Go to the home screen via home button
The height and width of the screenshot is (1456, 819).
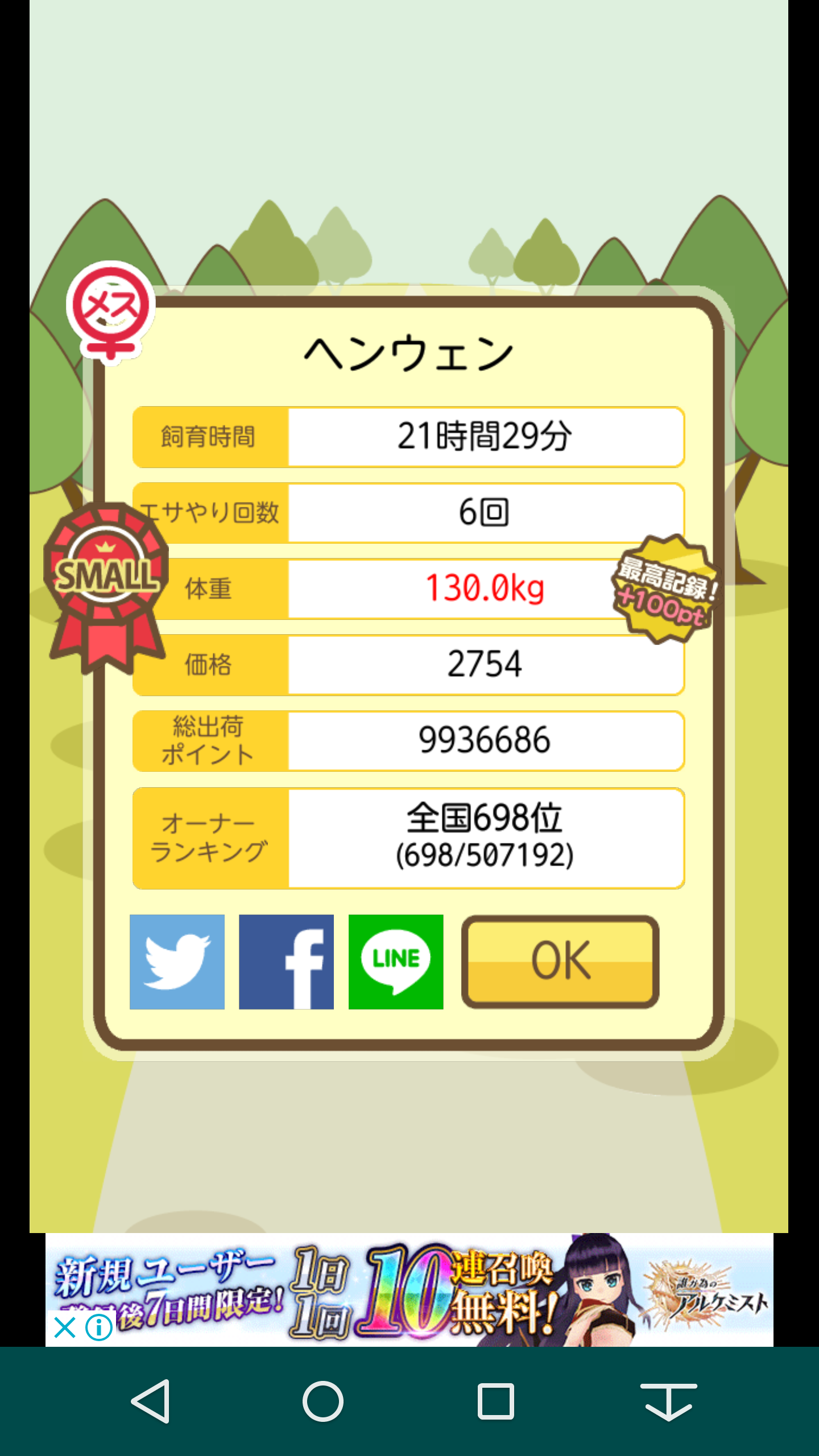pyautogui.click(x=323, y=1401)
